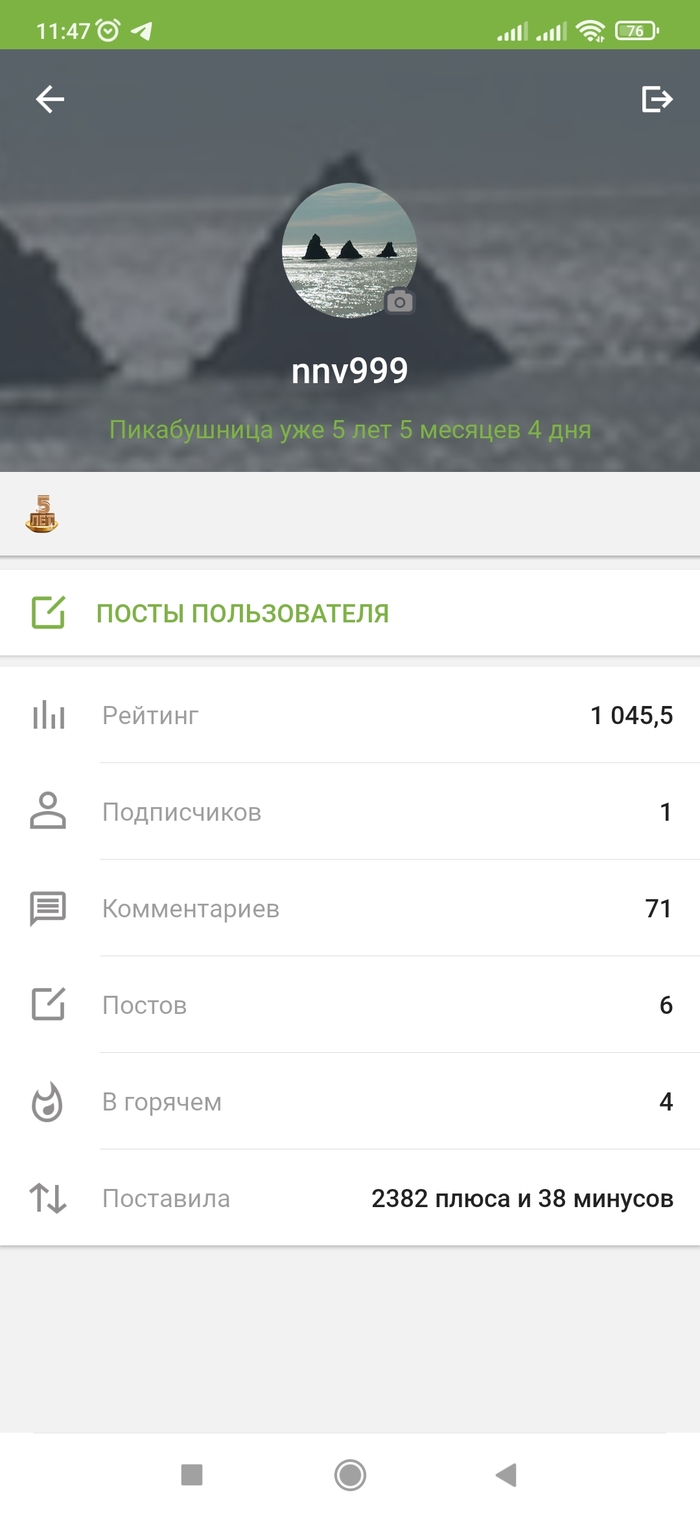Open recent apps with the square button

[x=192, y=1474]
